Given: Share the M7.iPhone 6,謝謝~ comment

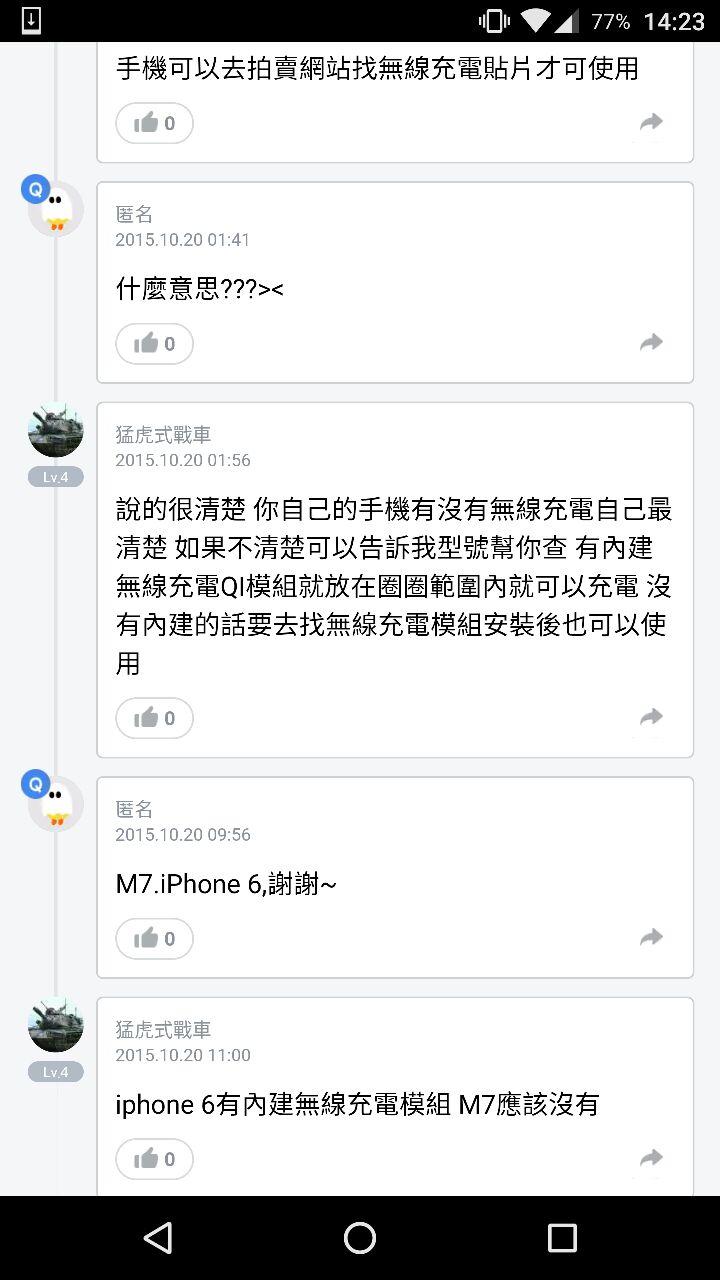Looking at the screenshot, I should (x=651, y=937).
